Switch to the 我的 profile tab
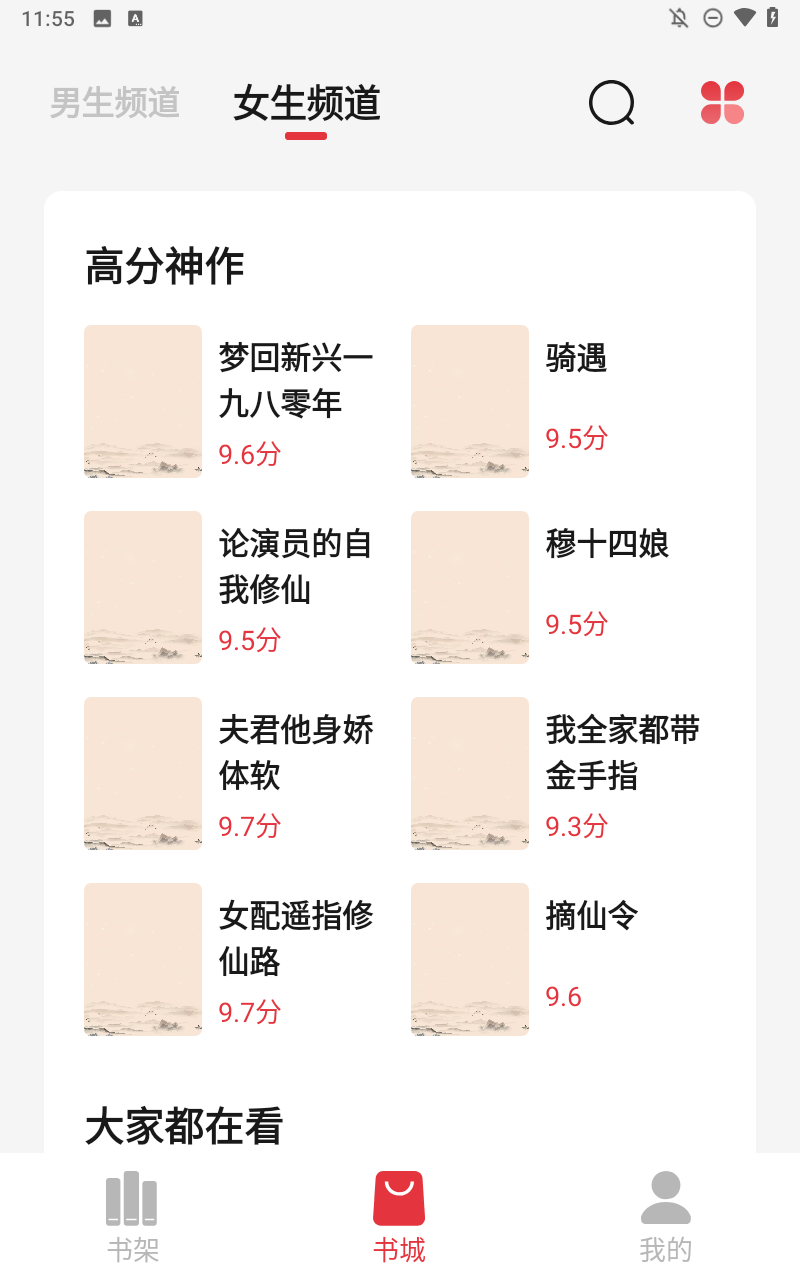The height and width of the screenshot is (1280, 800). coord(665,1216)
